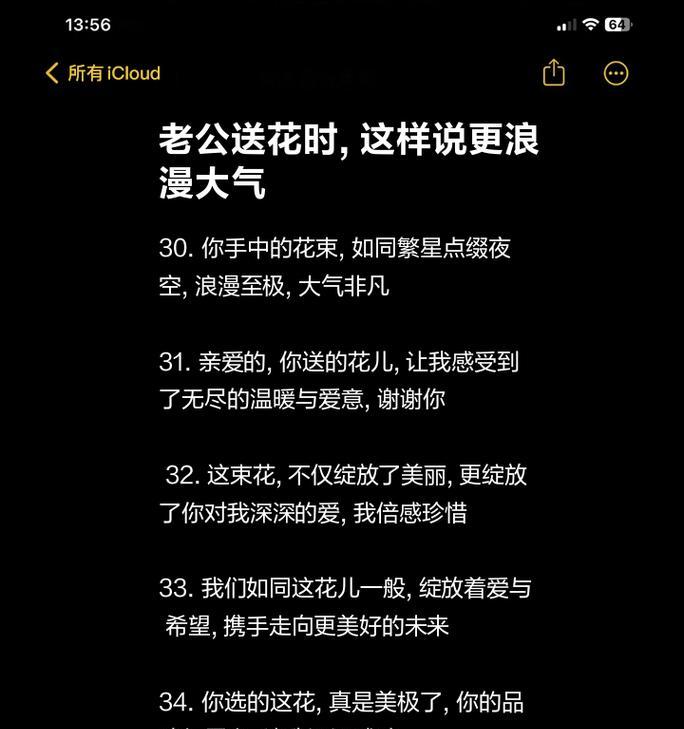Share this note
This screenshot has width=684, height=729.
(554, 73)
